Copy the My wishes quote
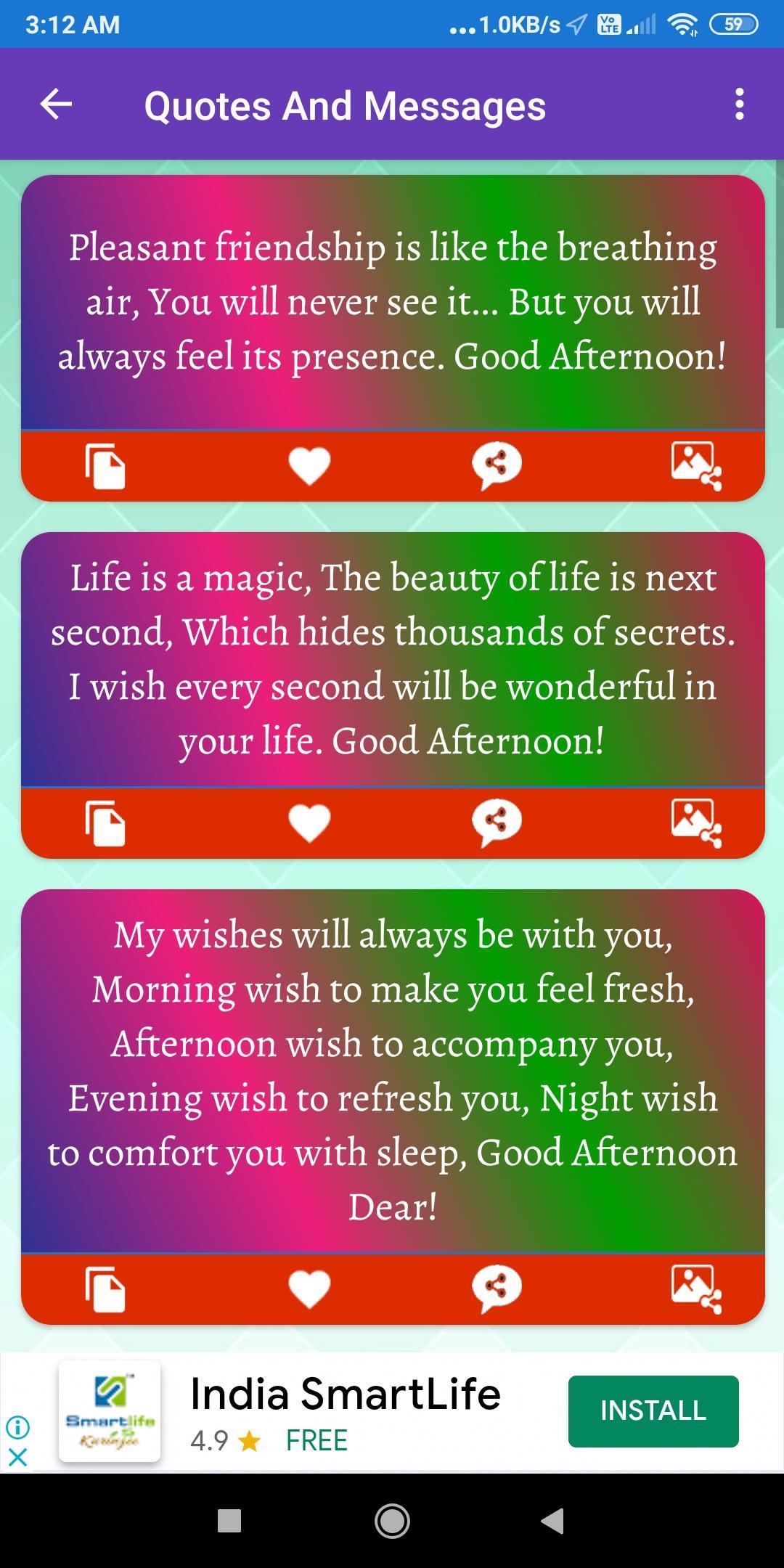 (x=105, y=1289)
